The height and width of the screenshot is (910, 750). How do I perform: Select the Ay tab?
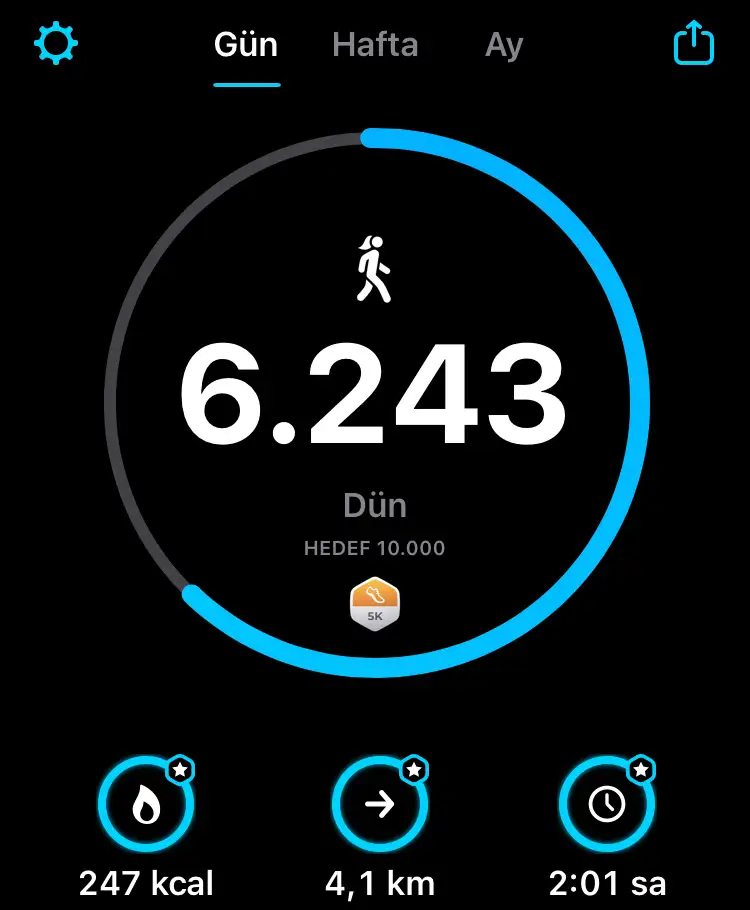pyautogui.click(x=504, y=46)
